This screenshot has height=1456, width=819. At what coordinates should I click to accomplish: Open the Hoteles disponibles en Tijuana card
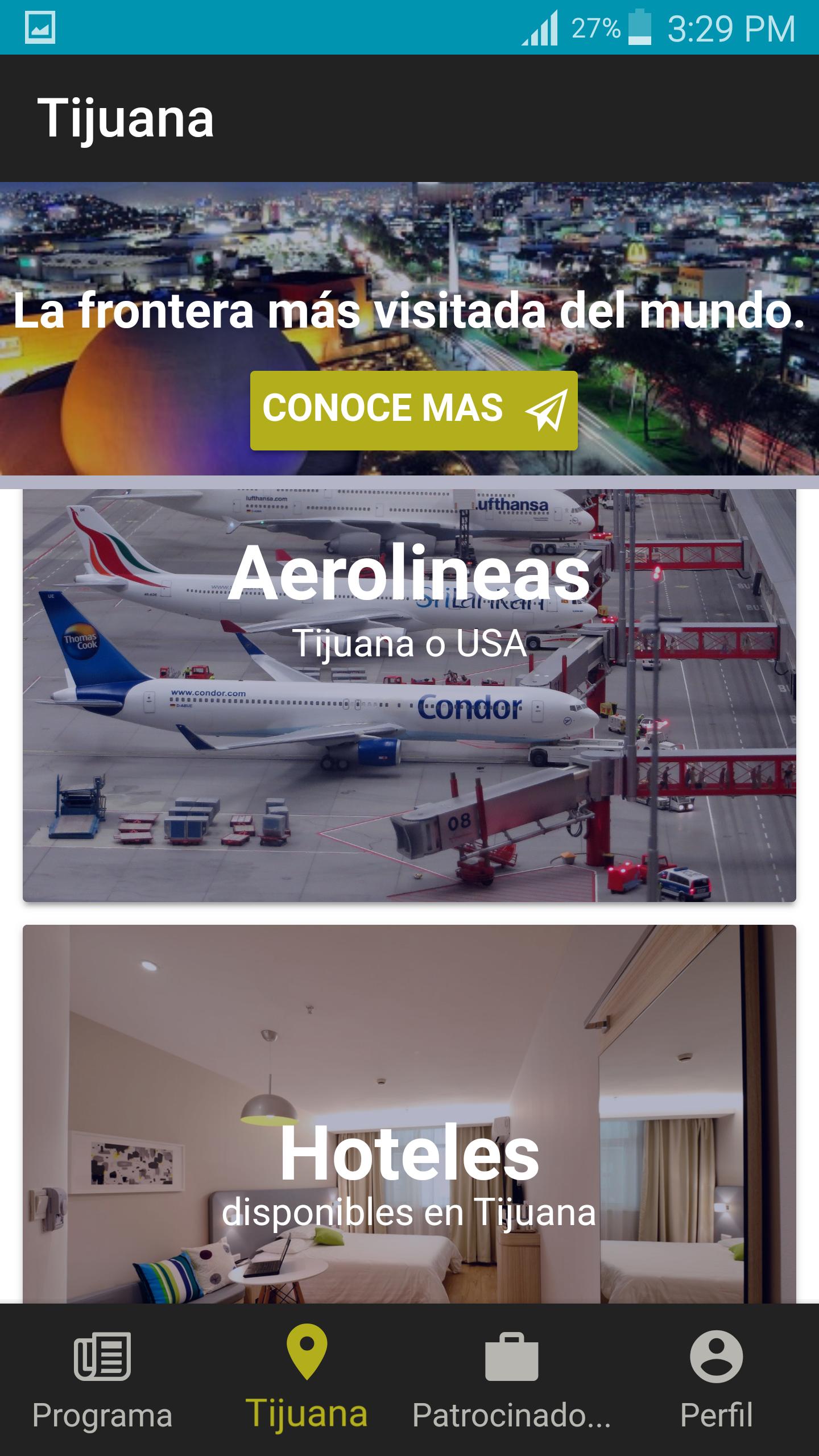coord(409,1115)
